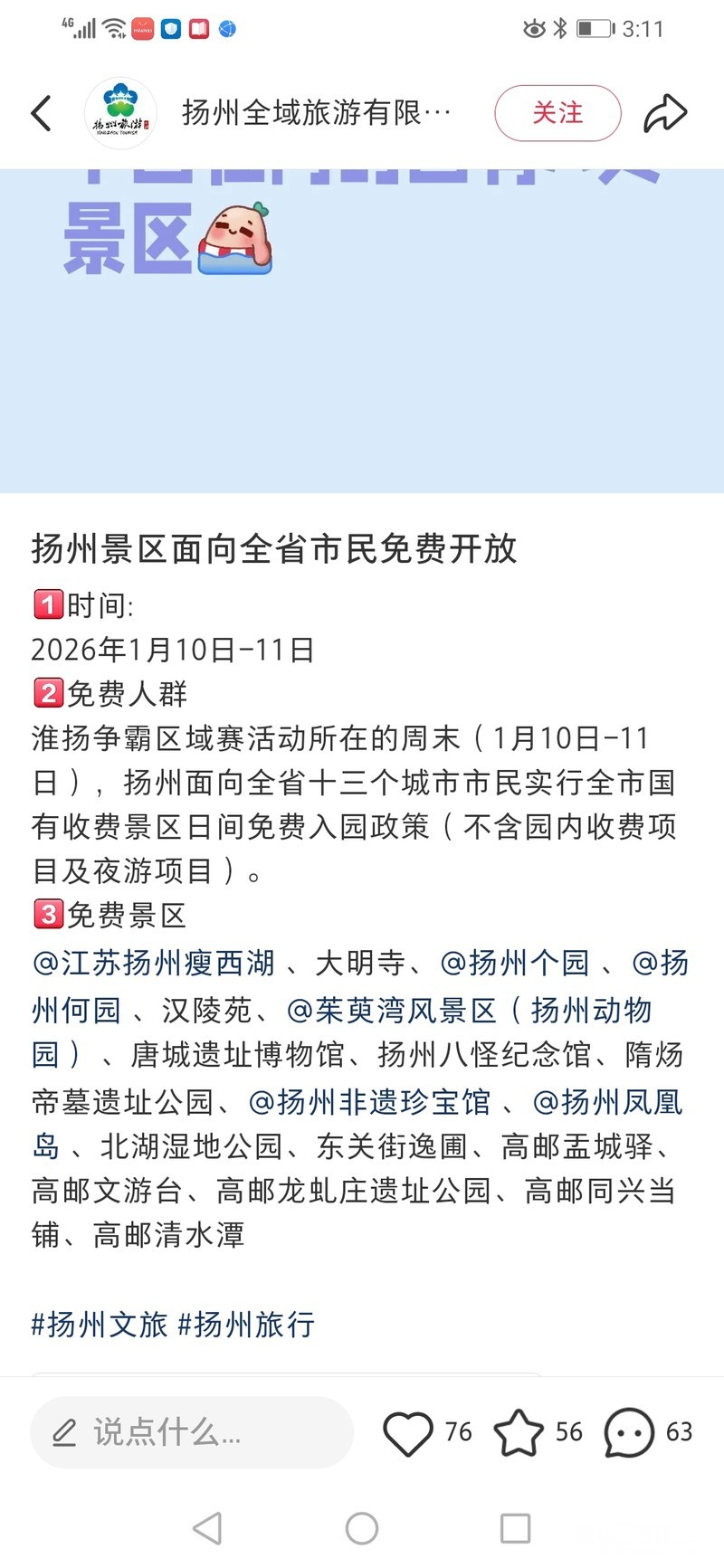Open the @扬州非遗珍宝馆 mention
Viewport: 724px width, 1568px height.
click(x=369, y=1102)
